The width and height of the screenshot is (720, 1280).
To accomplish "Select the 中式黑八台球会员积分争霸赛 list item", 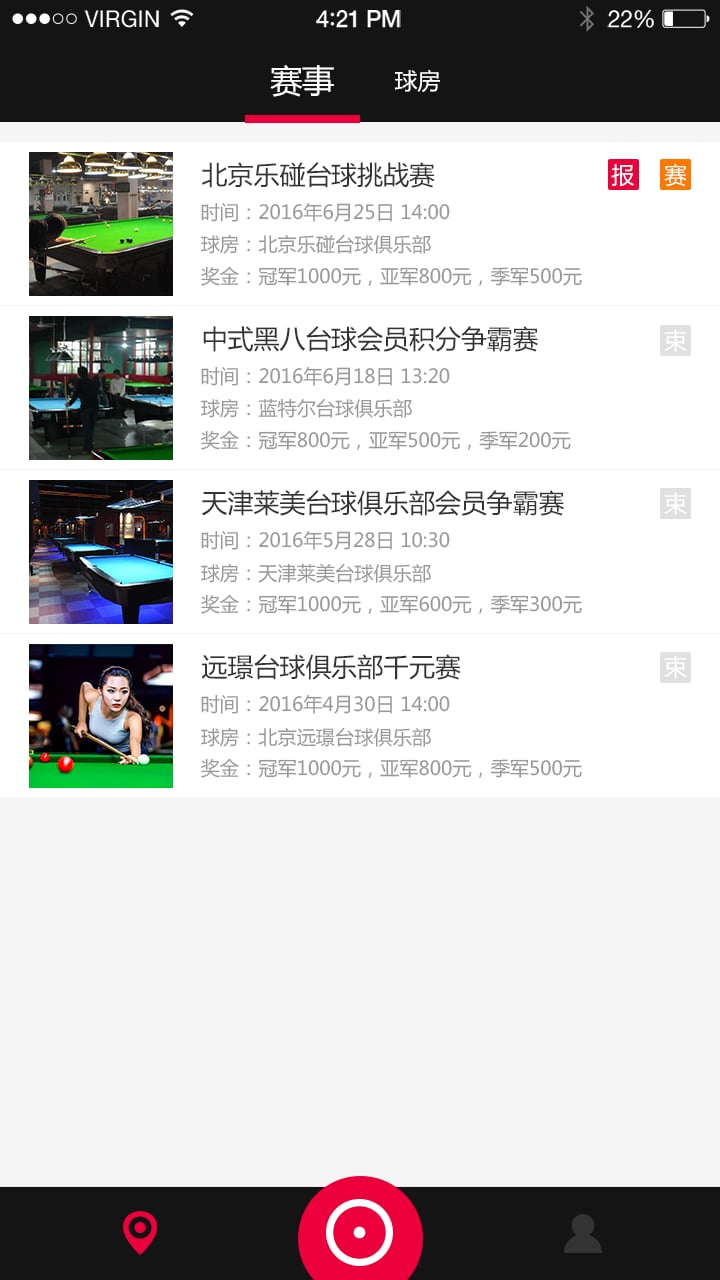I will [x=360, y=388].
